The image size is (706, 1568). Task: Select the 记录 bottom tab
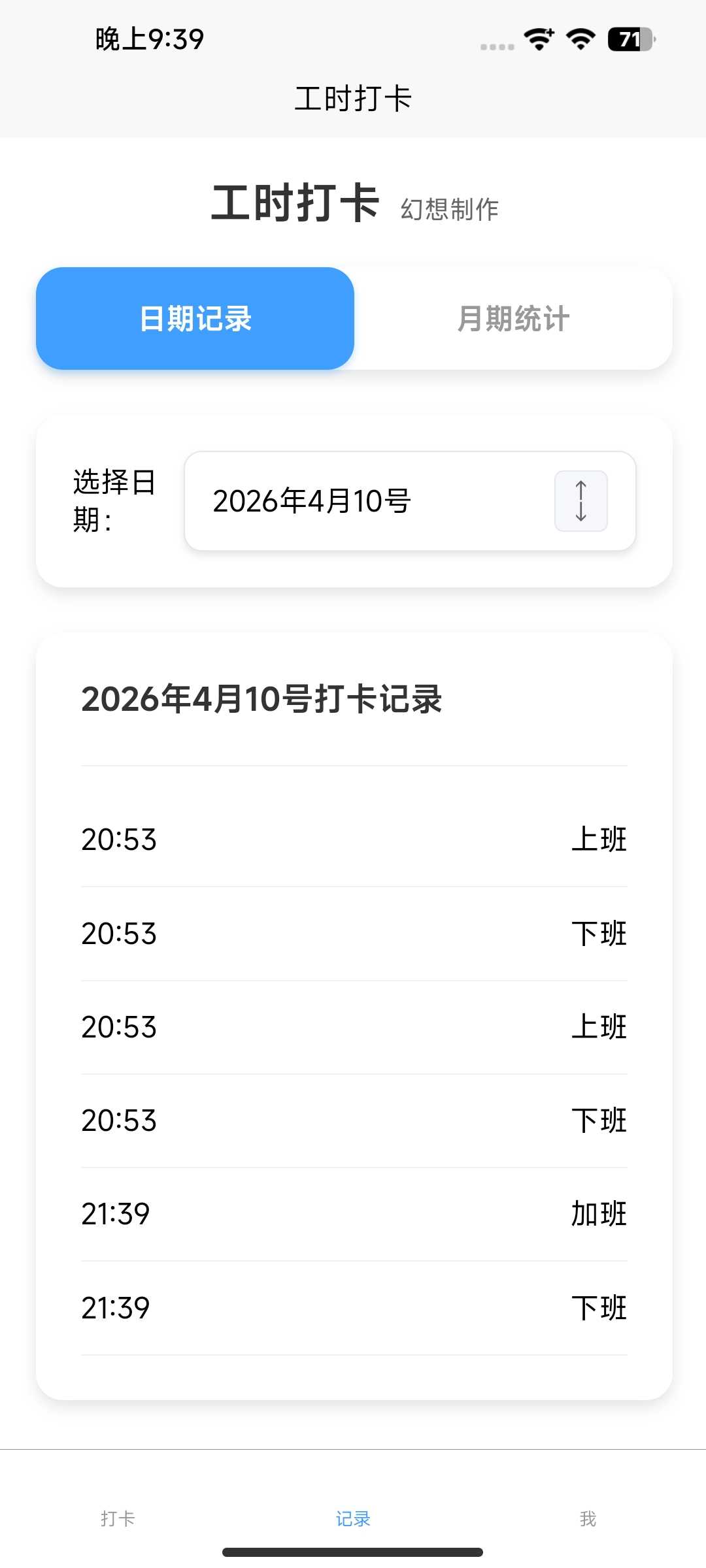click(x=353, y=1518)
